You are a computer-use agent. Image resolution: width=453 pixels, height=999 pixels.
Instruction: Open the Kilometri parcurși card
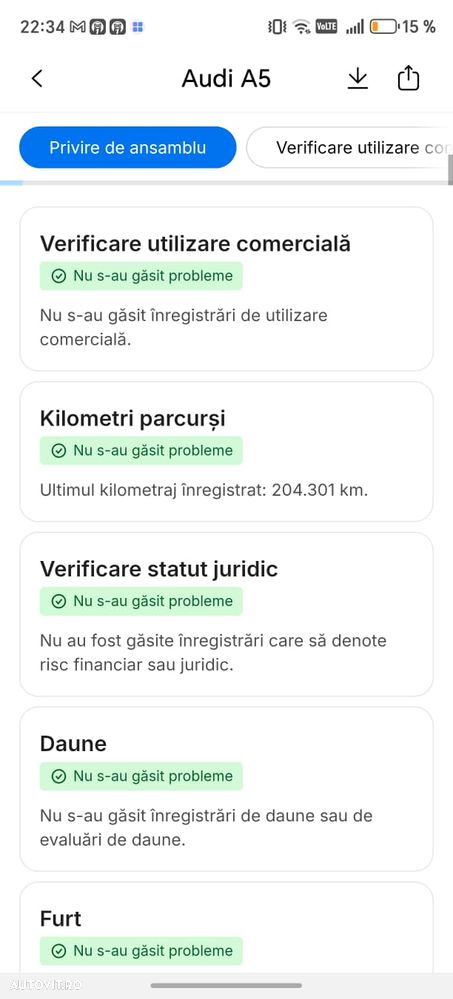click(226, 452)
